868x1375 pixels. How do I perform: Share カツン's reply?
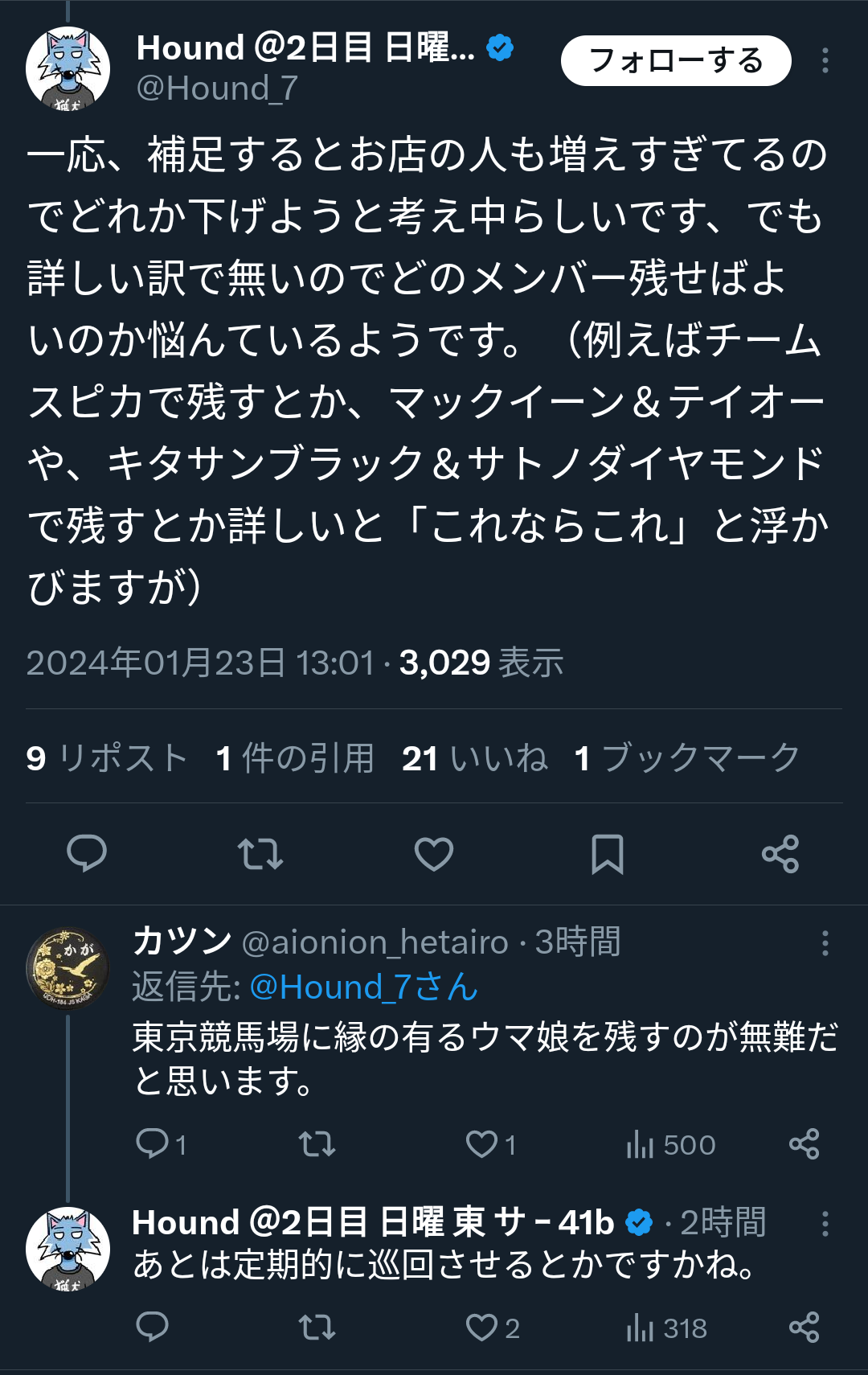(804, 1144)
